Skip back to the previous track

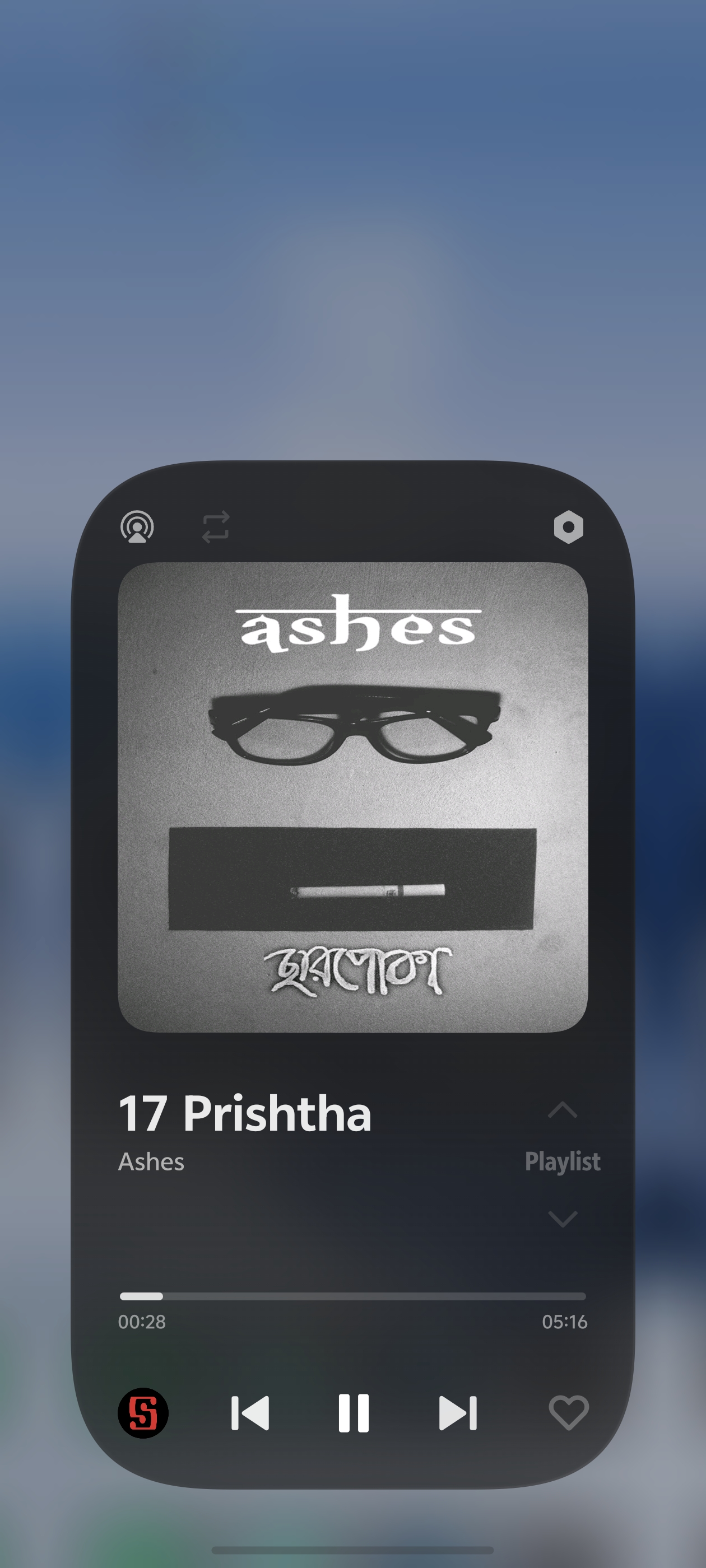250,1413
